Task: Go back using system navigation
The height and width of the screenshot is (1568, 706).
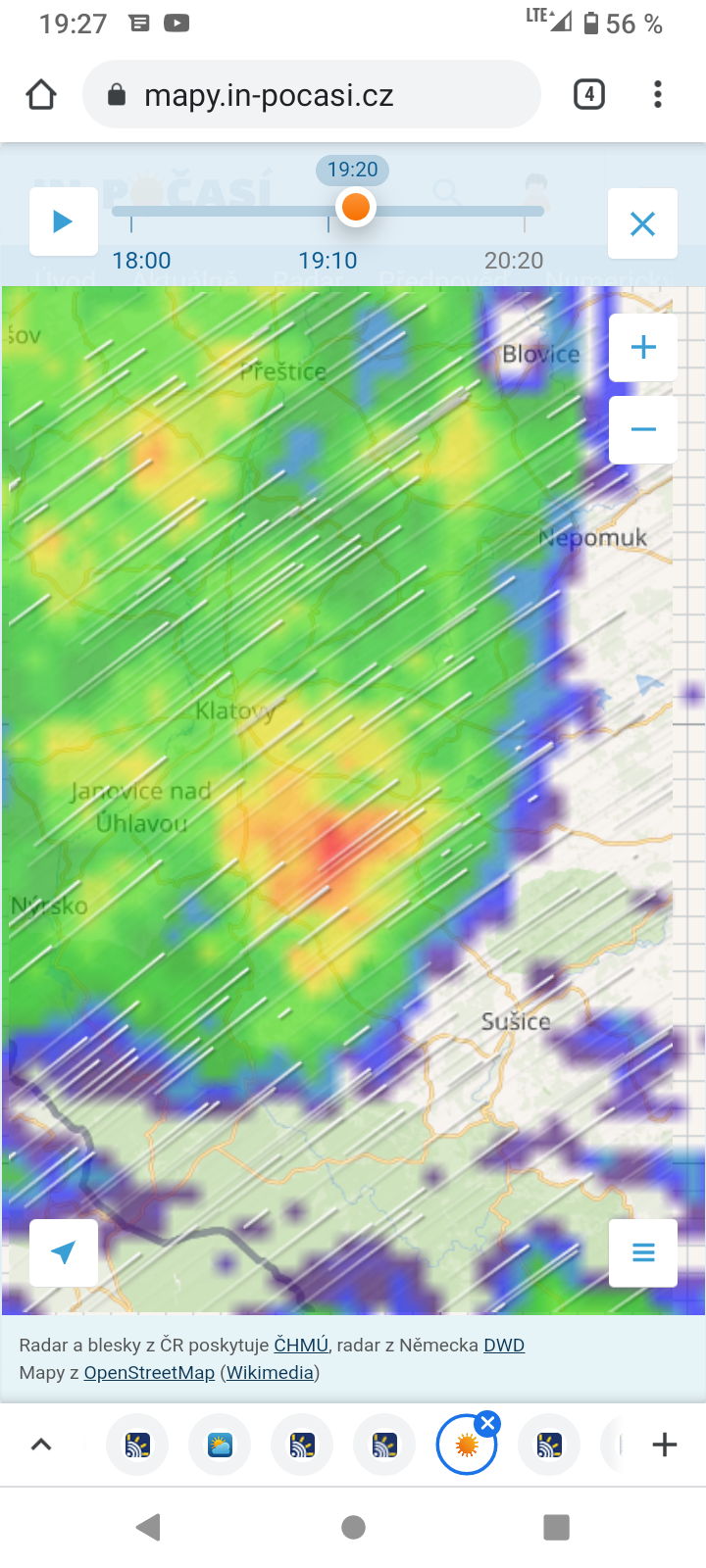Action: (x=149, y=1527)
